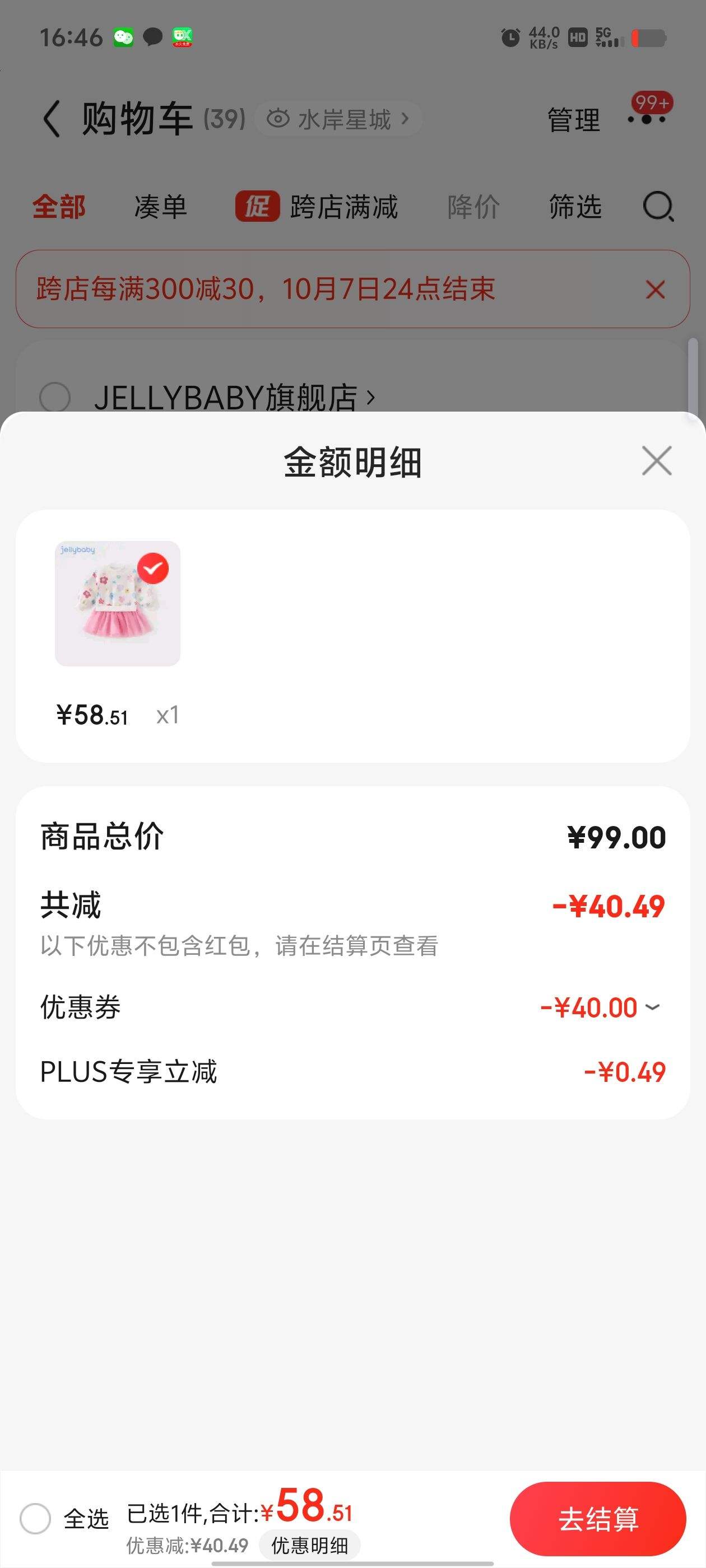Tap 去结算 to checkout
The width and height of the screenshot is (706, 1568).
[x=599, y=1519]
